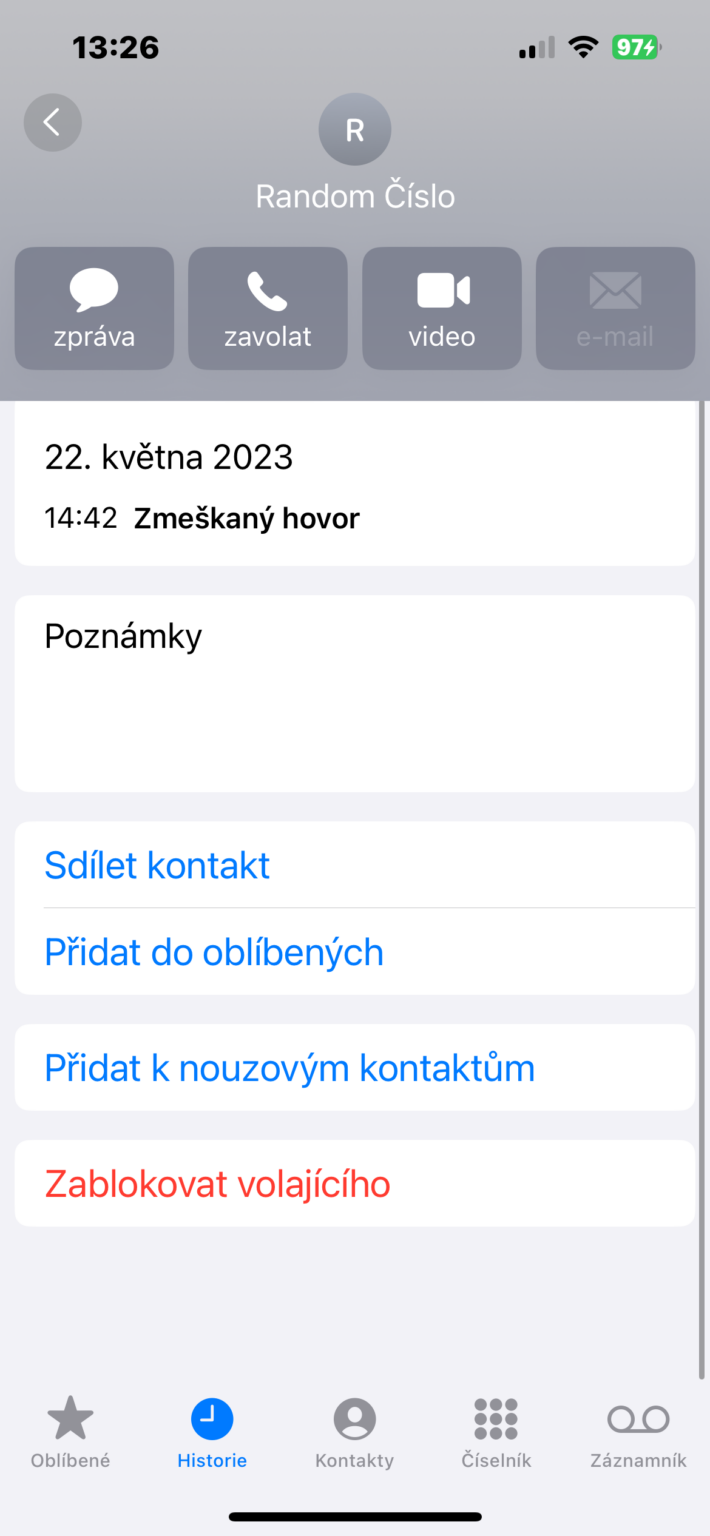
Task: Go to the Záznamník voicemail tab
Action: (x=638, y=1433)
